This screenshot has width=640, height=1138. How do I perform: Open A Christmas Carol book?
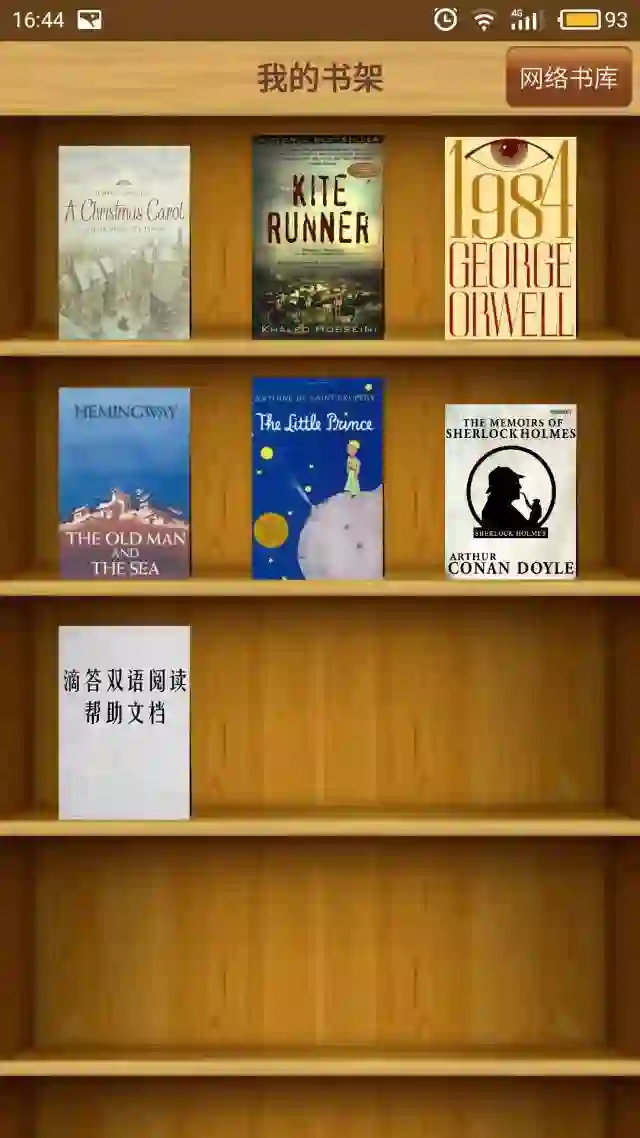[124, 243]
